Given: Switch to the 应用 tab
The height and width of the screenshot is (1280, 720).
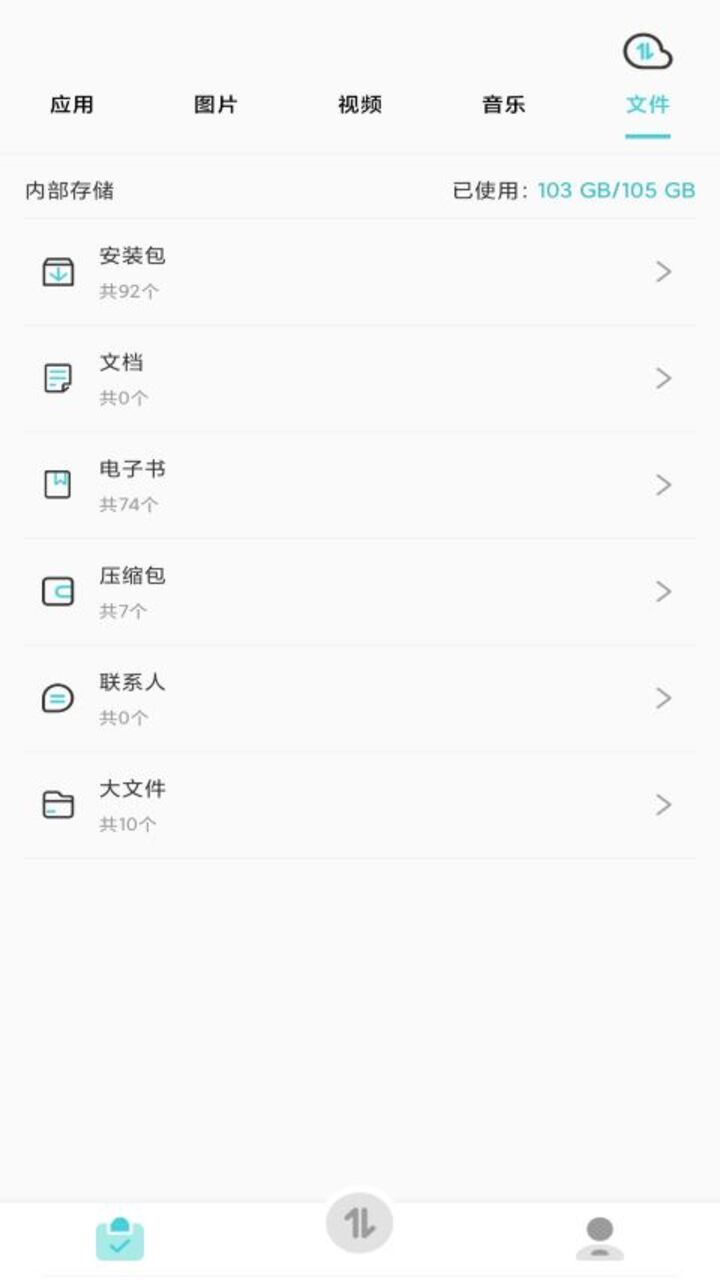Looking at the screenshot, I should click(72, 105).
